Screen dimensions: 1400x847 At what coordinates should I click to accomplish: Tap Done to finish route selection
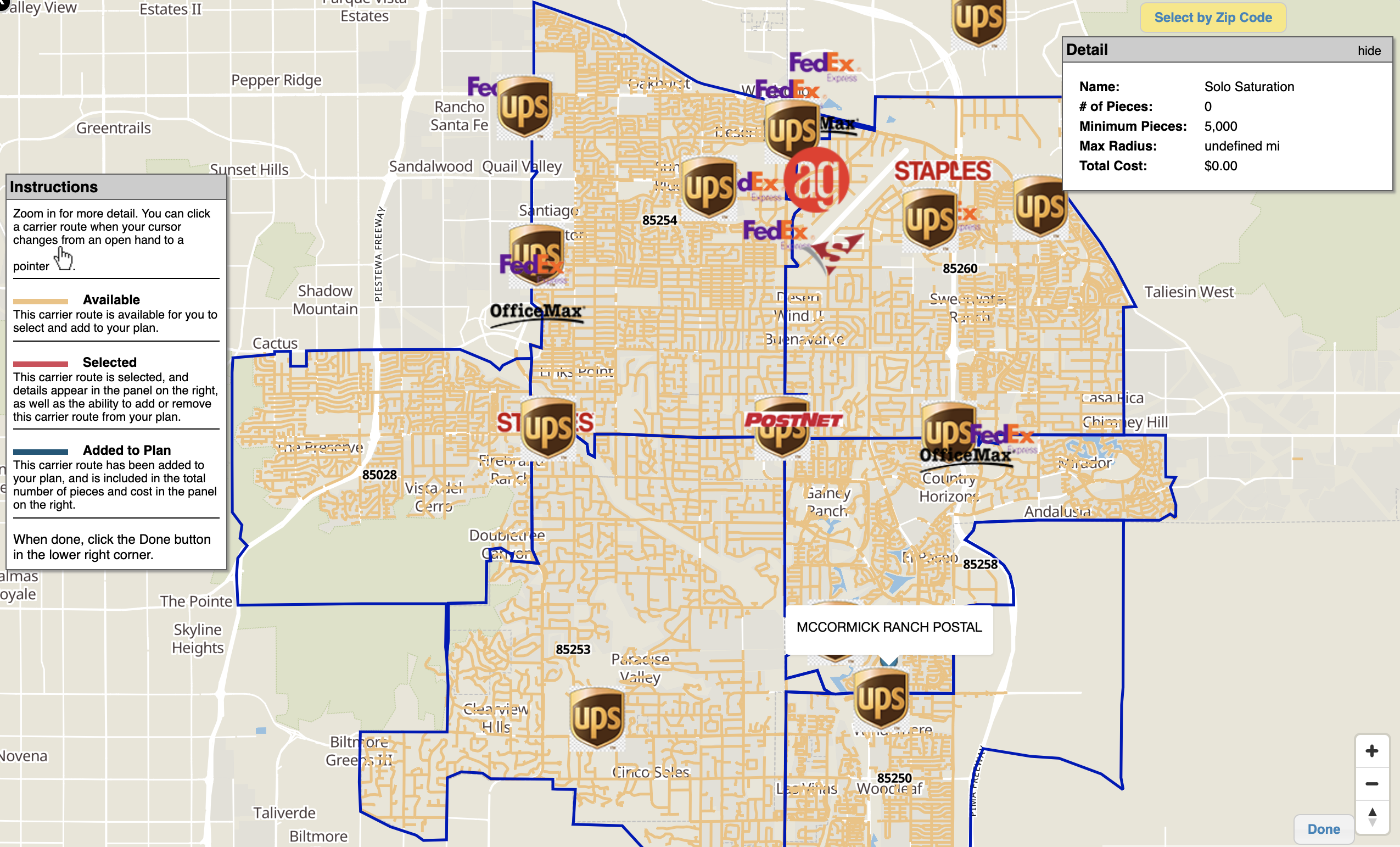[1323, 829]
